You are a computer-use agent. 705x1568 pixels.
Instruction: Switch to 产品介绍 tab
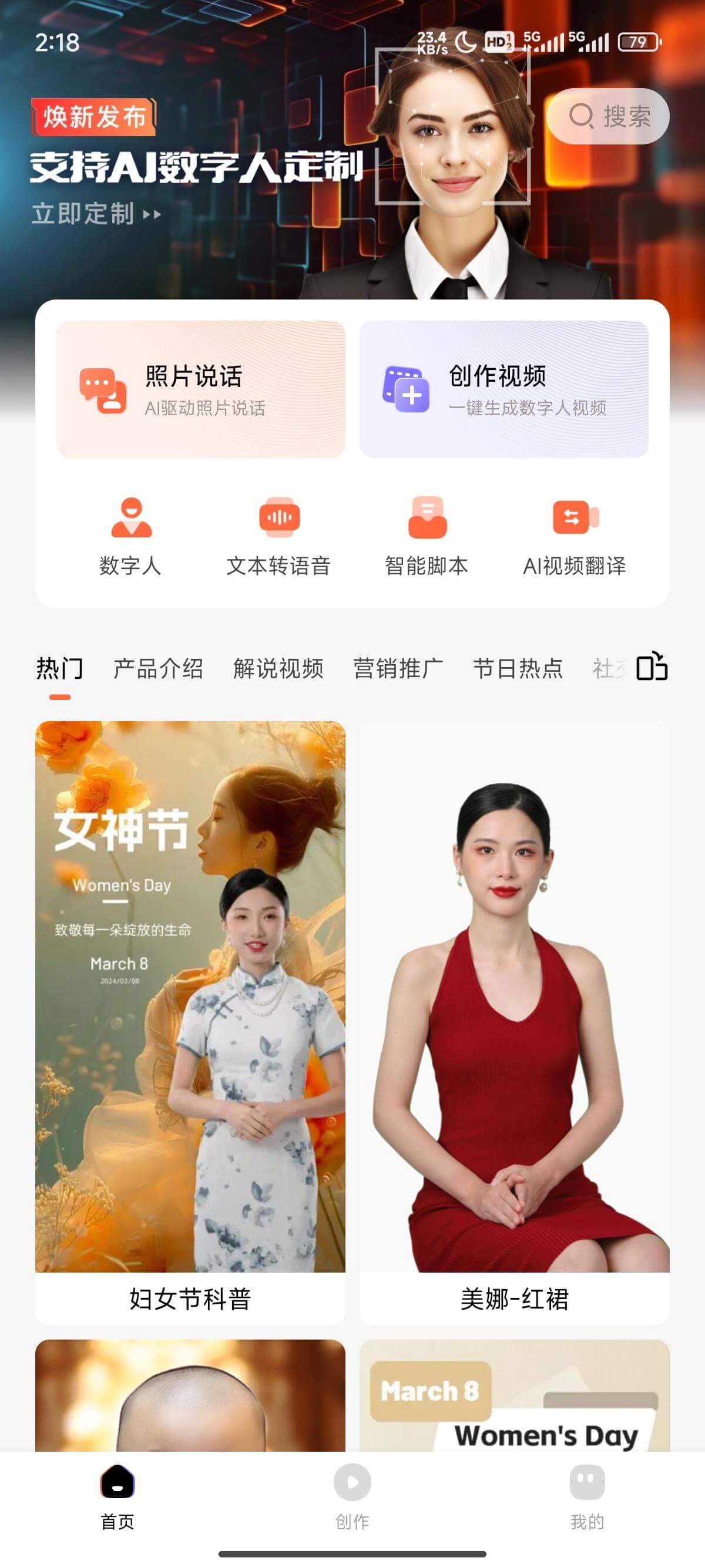click(x=158, y=668)
